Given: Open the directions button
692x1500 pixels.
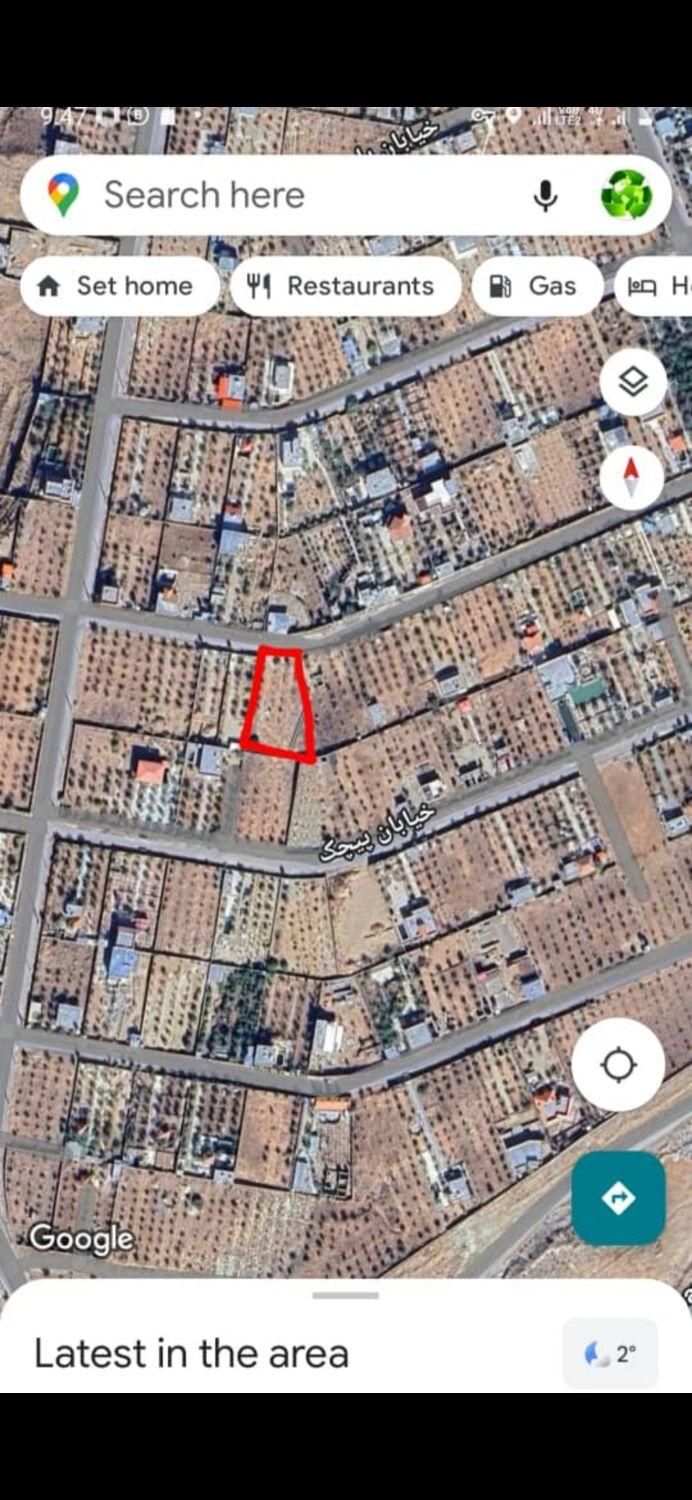Looking at the screenshot, I should point(618,1197).
